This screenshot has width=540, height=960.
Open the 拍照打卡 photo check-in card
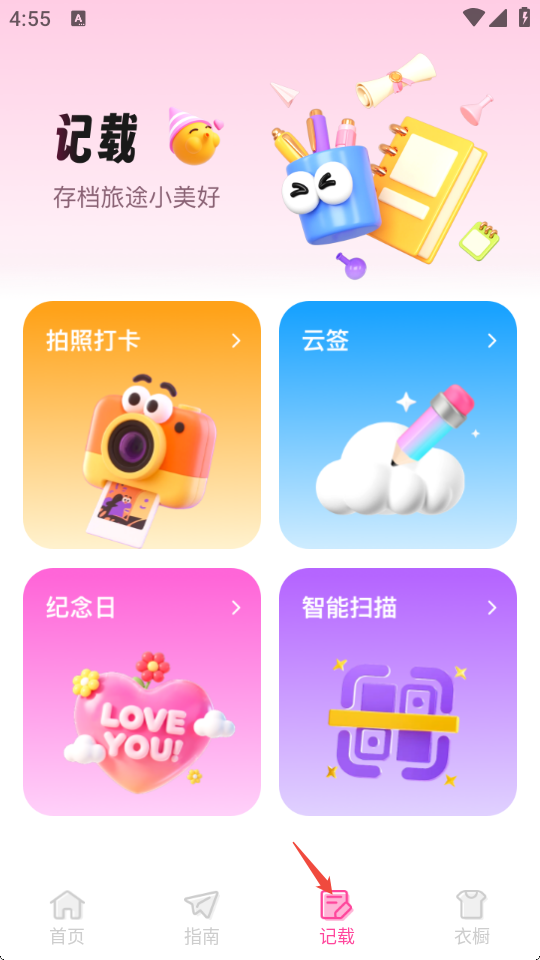tap(142, 424)
